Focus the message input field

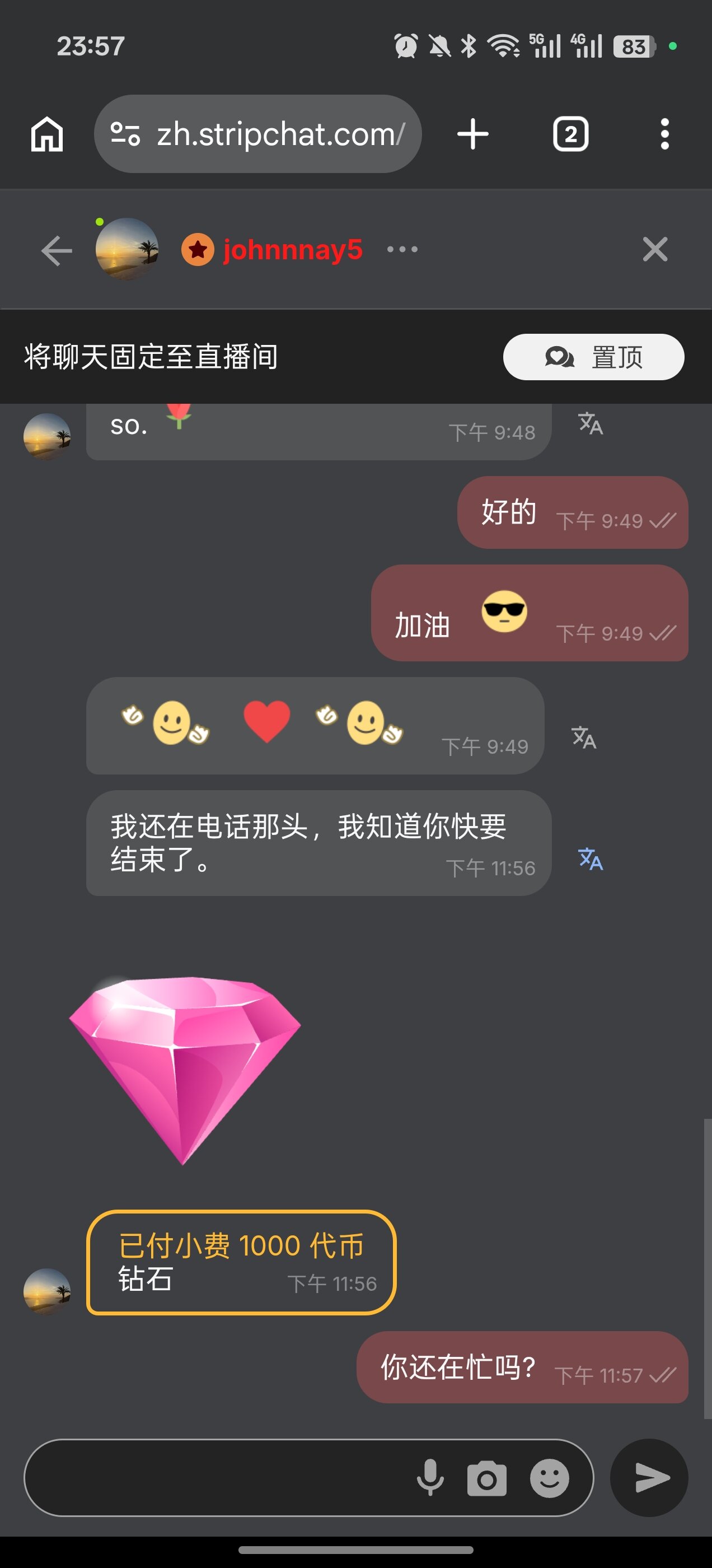click(x=213, y=1478)
